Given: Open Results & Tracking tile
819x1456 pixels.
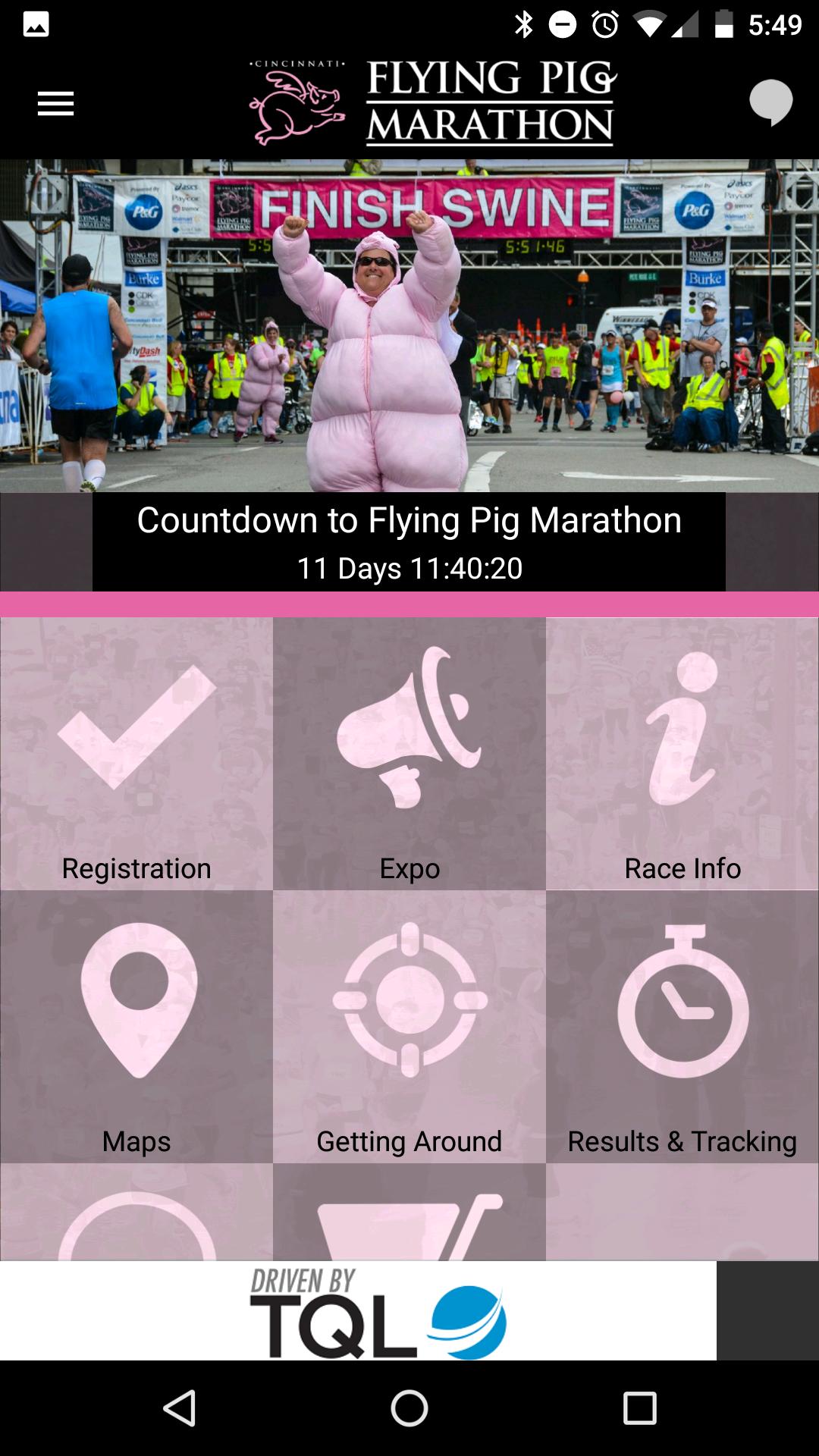Looking at the screenshot, I should pos(682,1026).
